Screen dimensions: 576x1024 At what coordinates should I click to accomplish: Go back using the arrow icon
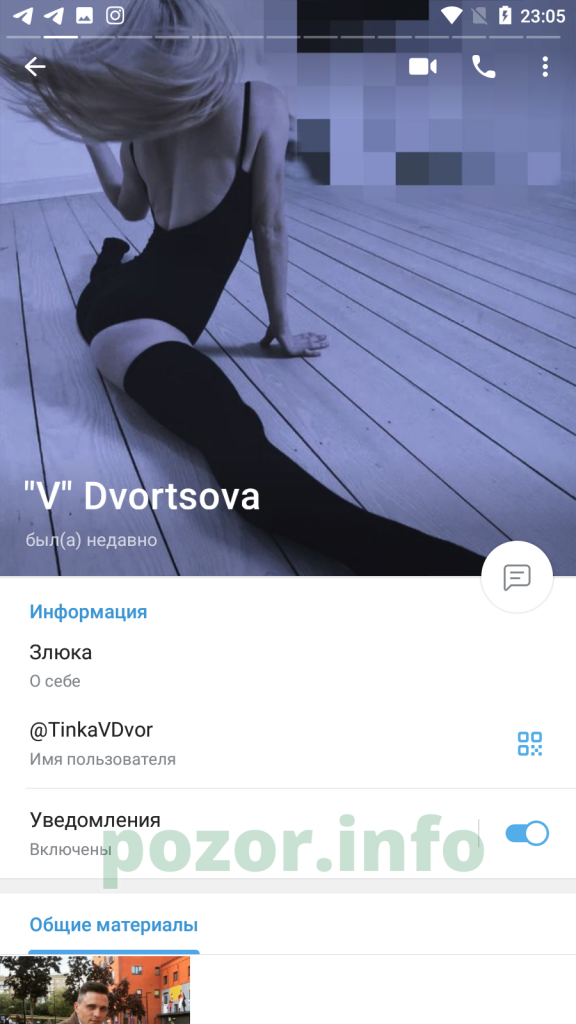click(35, 67)
